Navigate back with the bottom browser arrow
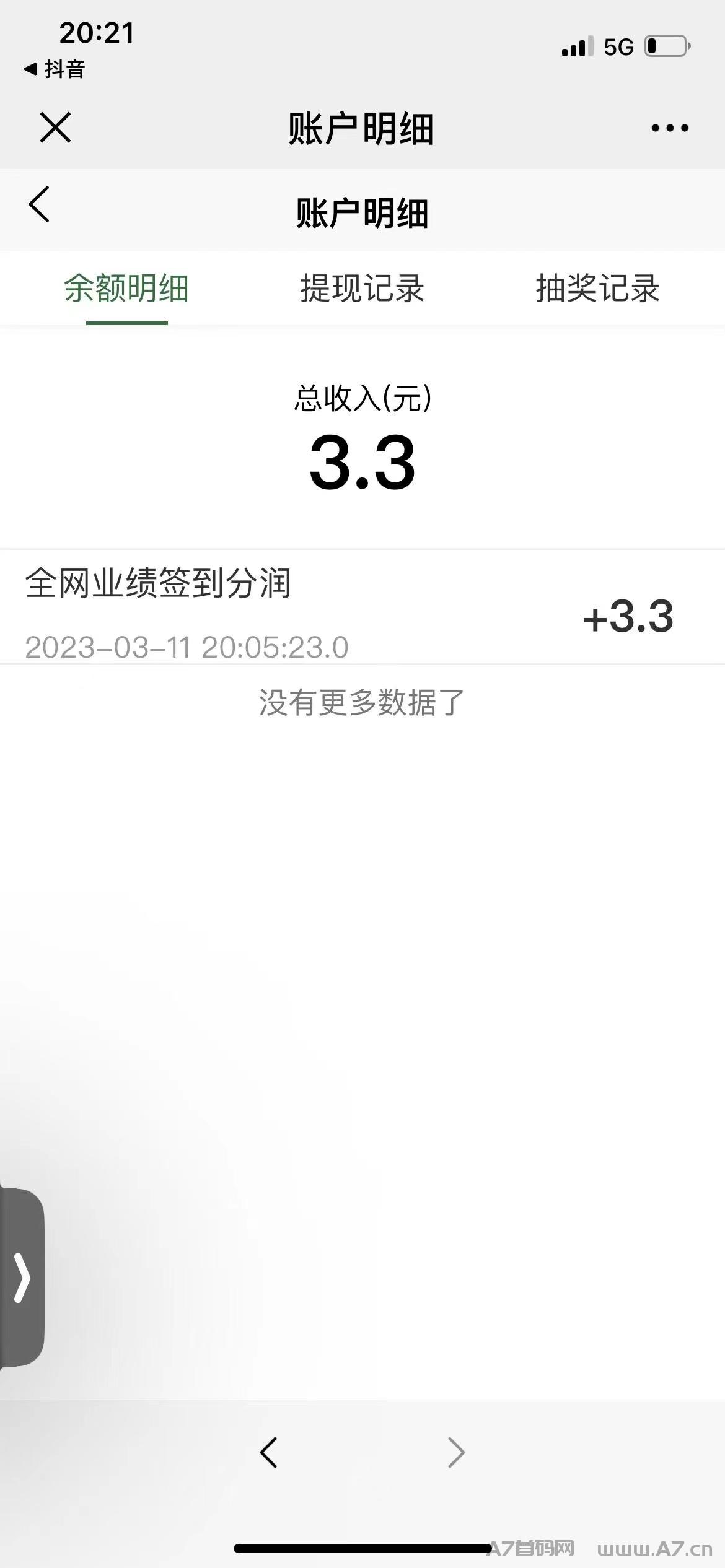This screenshot has width=725, height=1568. point(269,1453)
